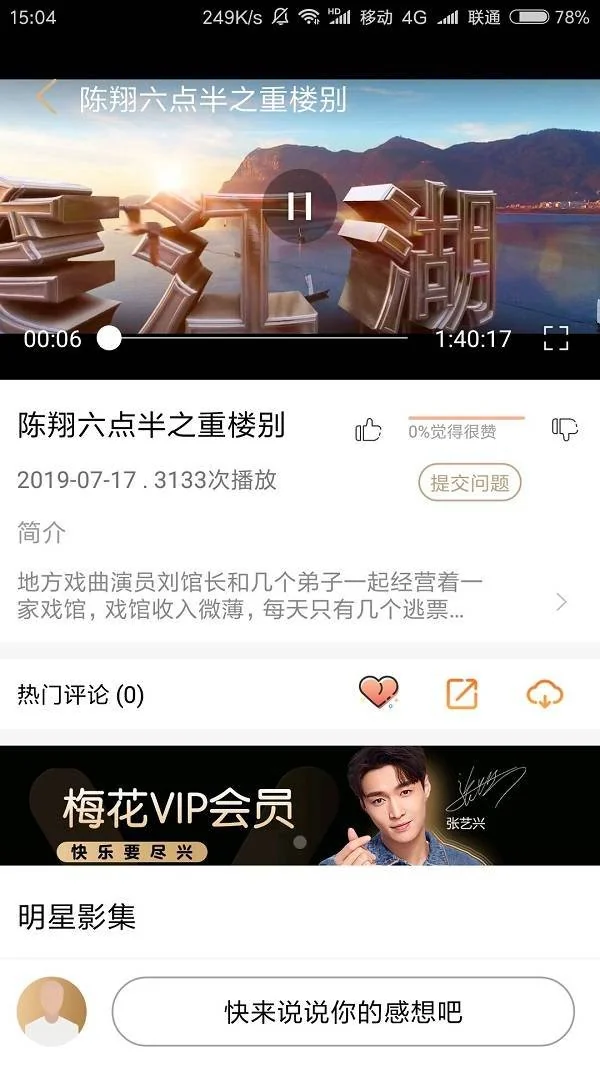Tap the video progress bar
600x1066 pixels.
coord(260,338)
